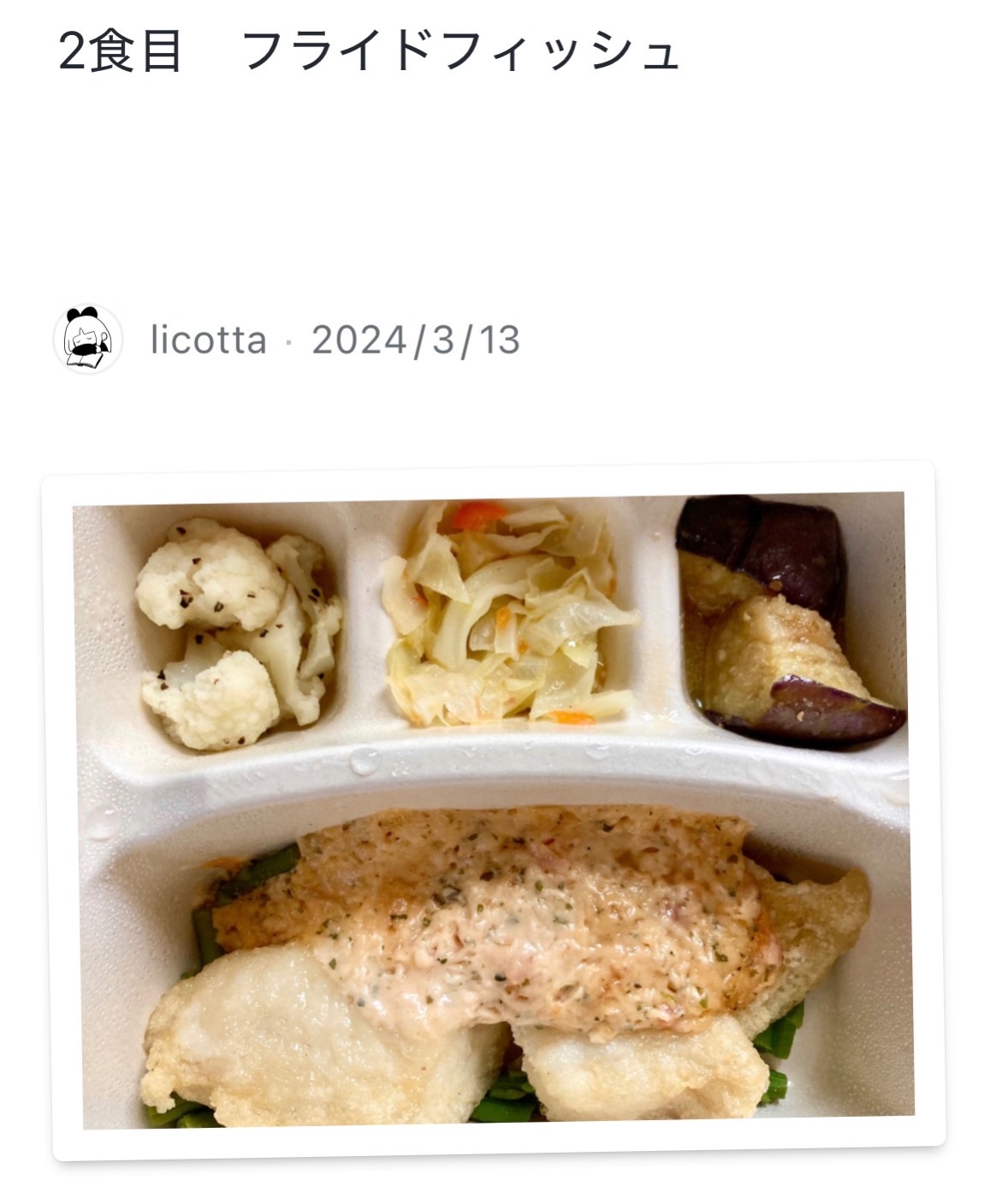Enlarge the fried fish bento photo
This screenshot has width=1008, height=1198.
click(x=494, y=810)
